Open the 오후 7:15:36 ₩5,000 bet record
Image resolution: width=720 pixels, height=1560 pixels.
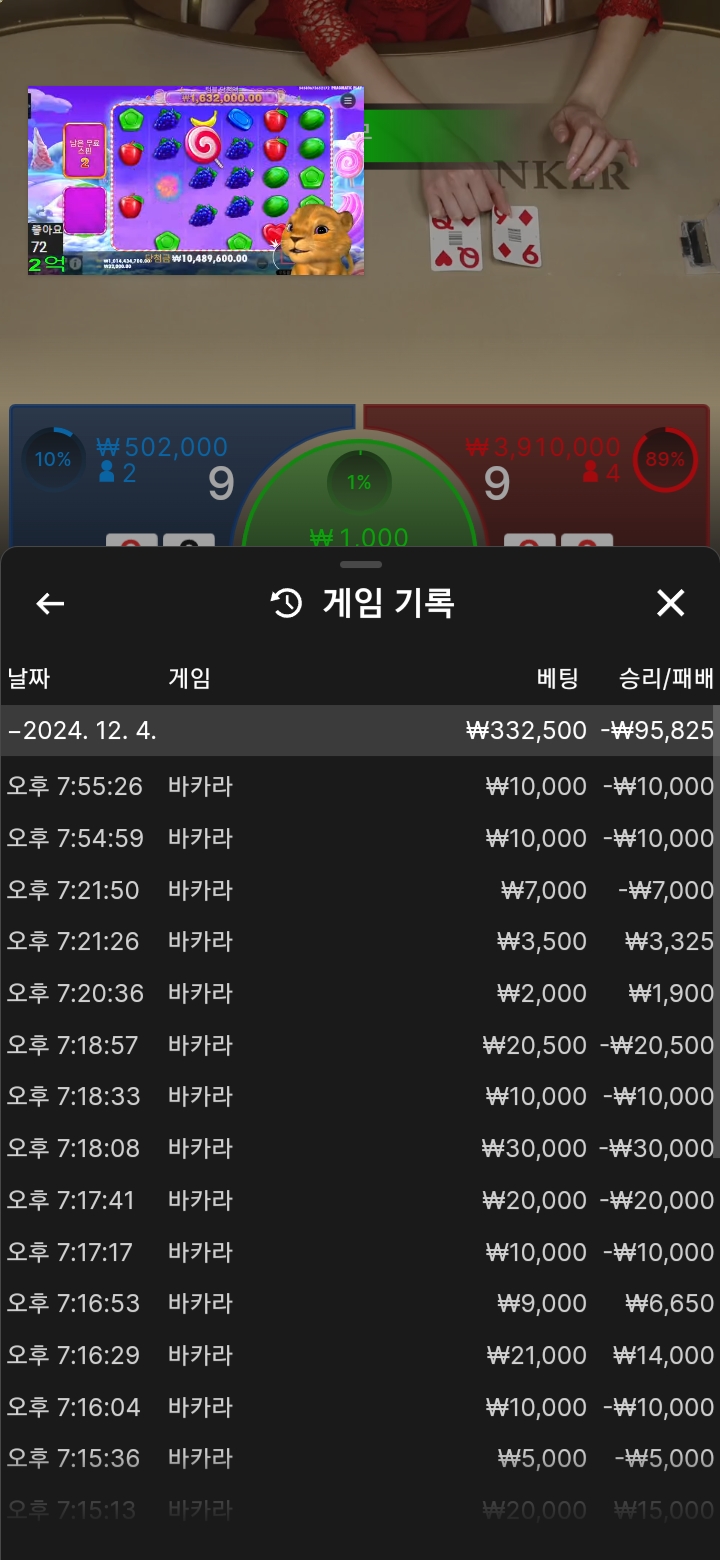coord(360,1458)
